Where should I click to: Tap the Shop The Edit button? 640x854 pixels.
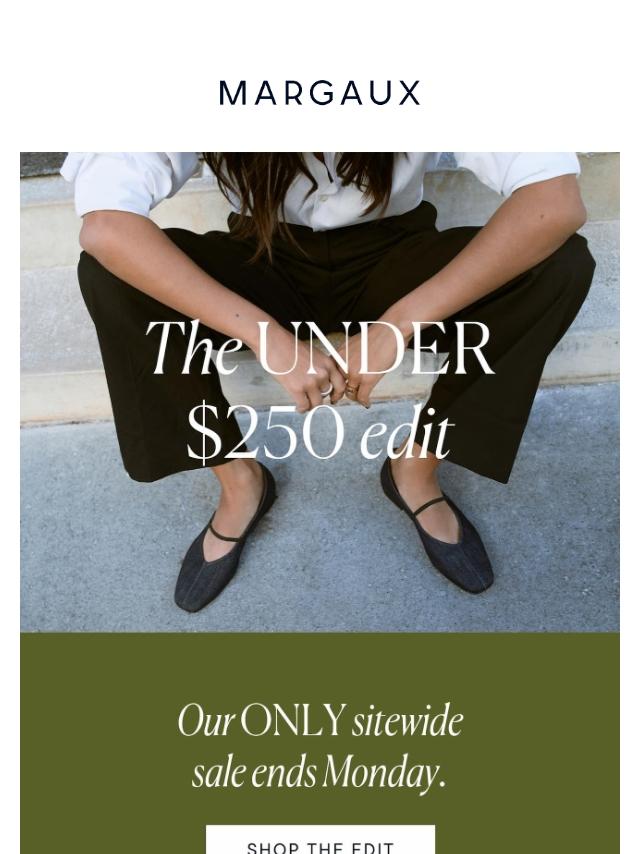tap(320, 839)
